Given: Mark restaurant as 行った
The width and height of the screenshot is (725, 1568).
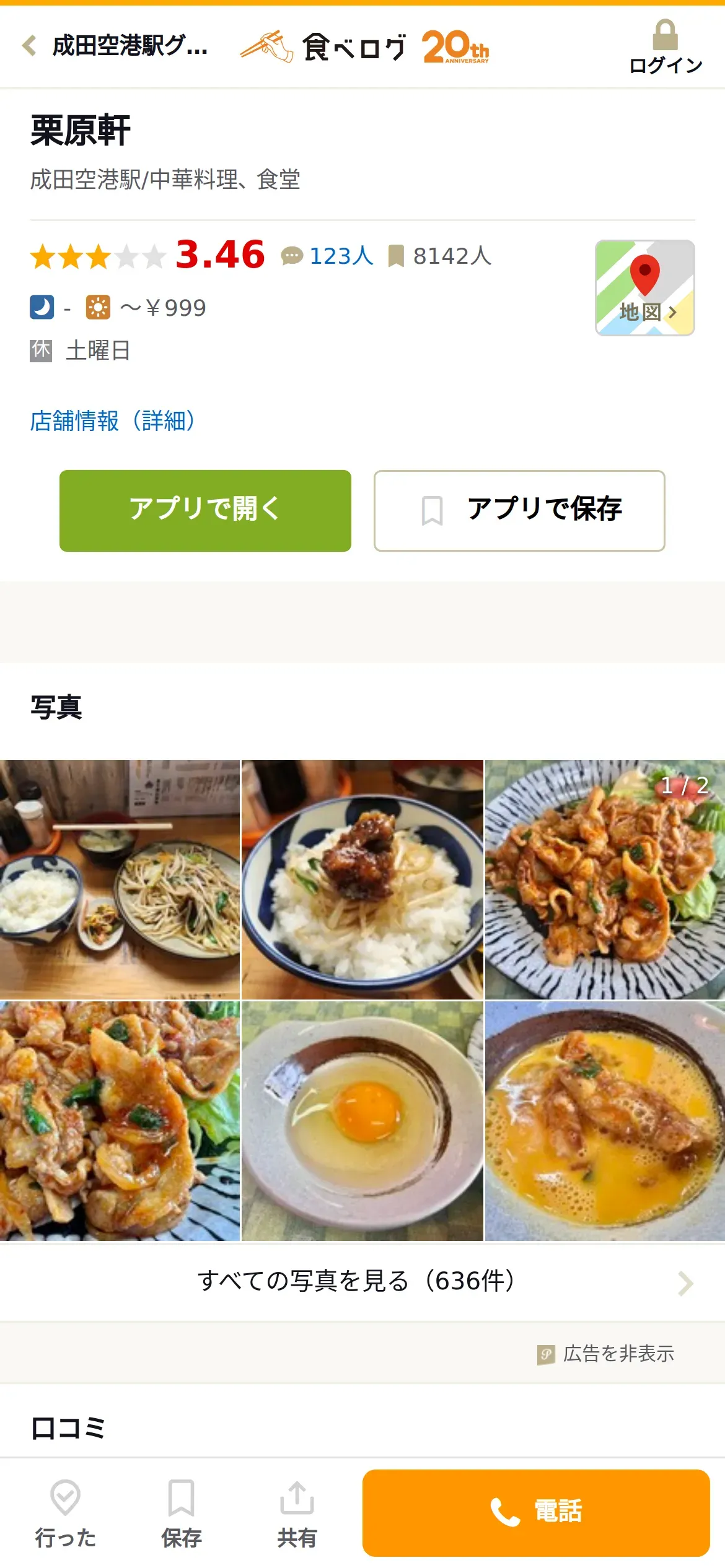Looking at the screenshot, I should click(66, 1513).
